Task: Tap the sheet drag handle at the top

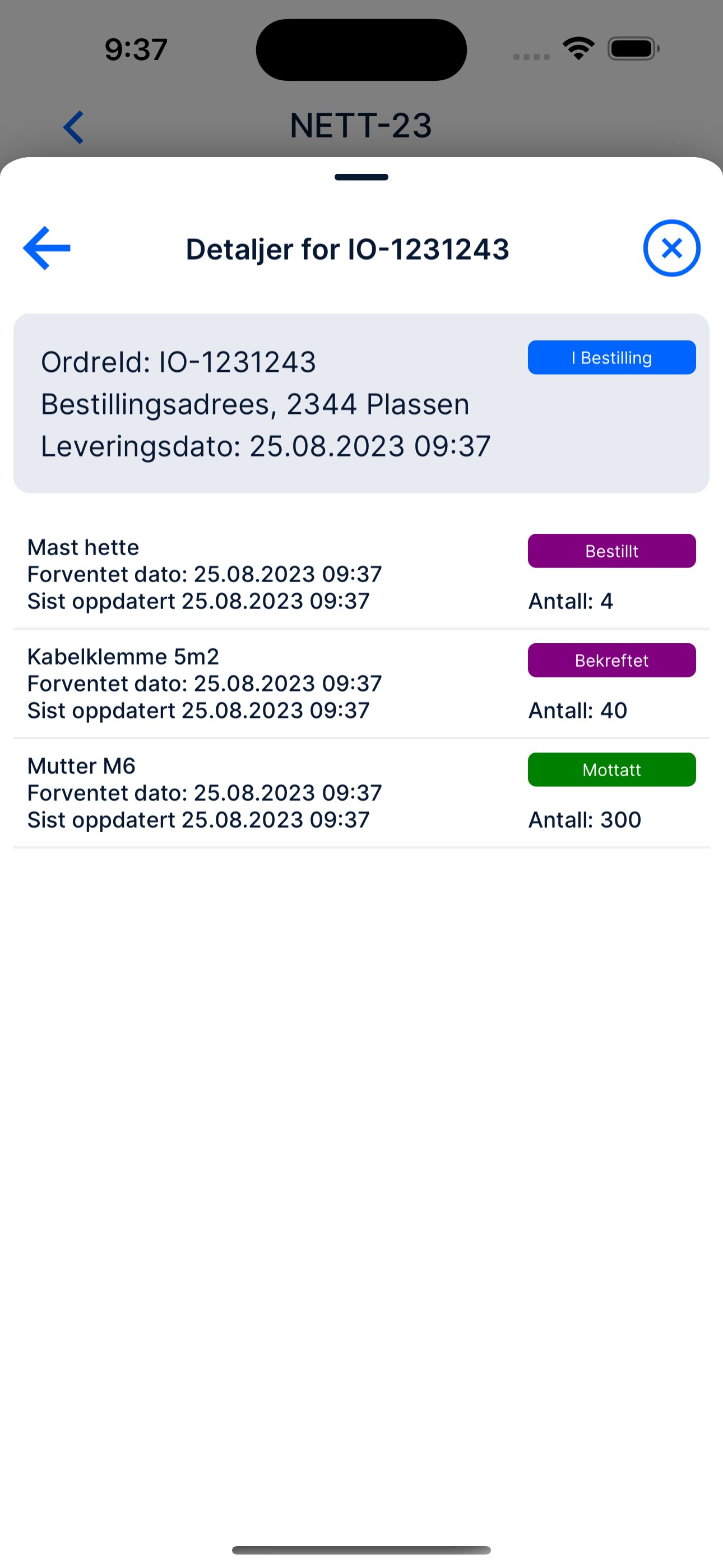Action: [x=361, y=177]
